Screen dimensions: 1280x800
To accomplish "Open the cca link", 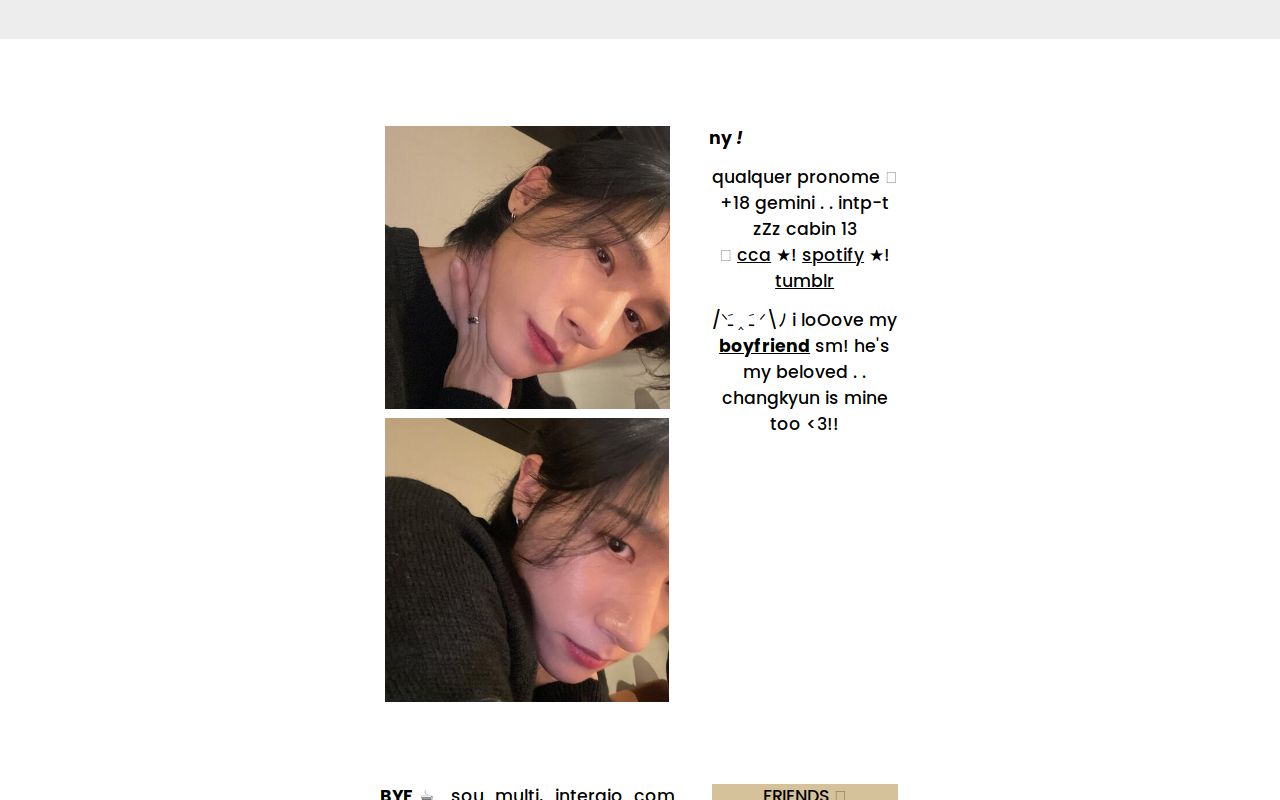I will click(753, 255).
